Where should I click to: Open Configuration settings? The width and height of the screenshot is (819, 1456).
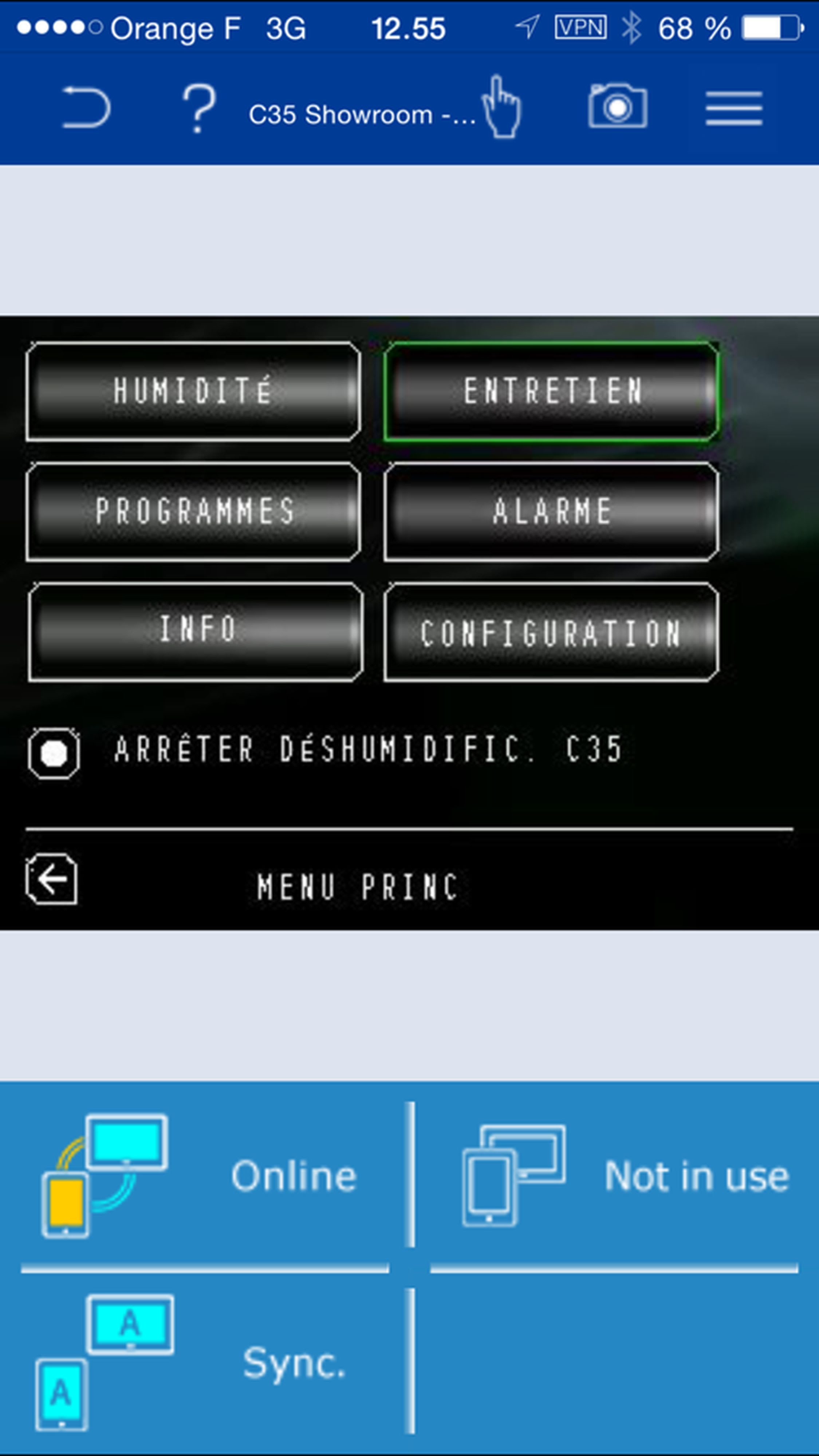[x=551, y=632]
